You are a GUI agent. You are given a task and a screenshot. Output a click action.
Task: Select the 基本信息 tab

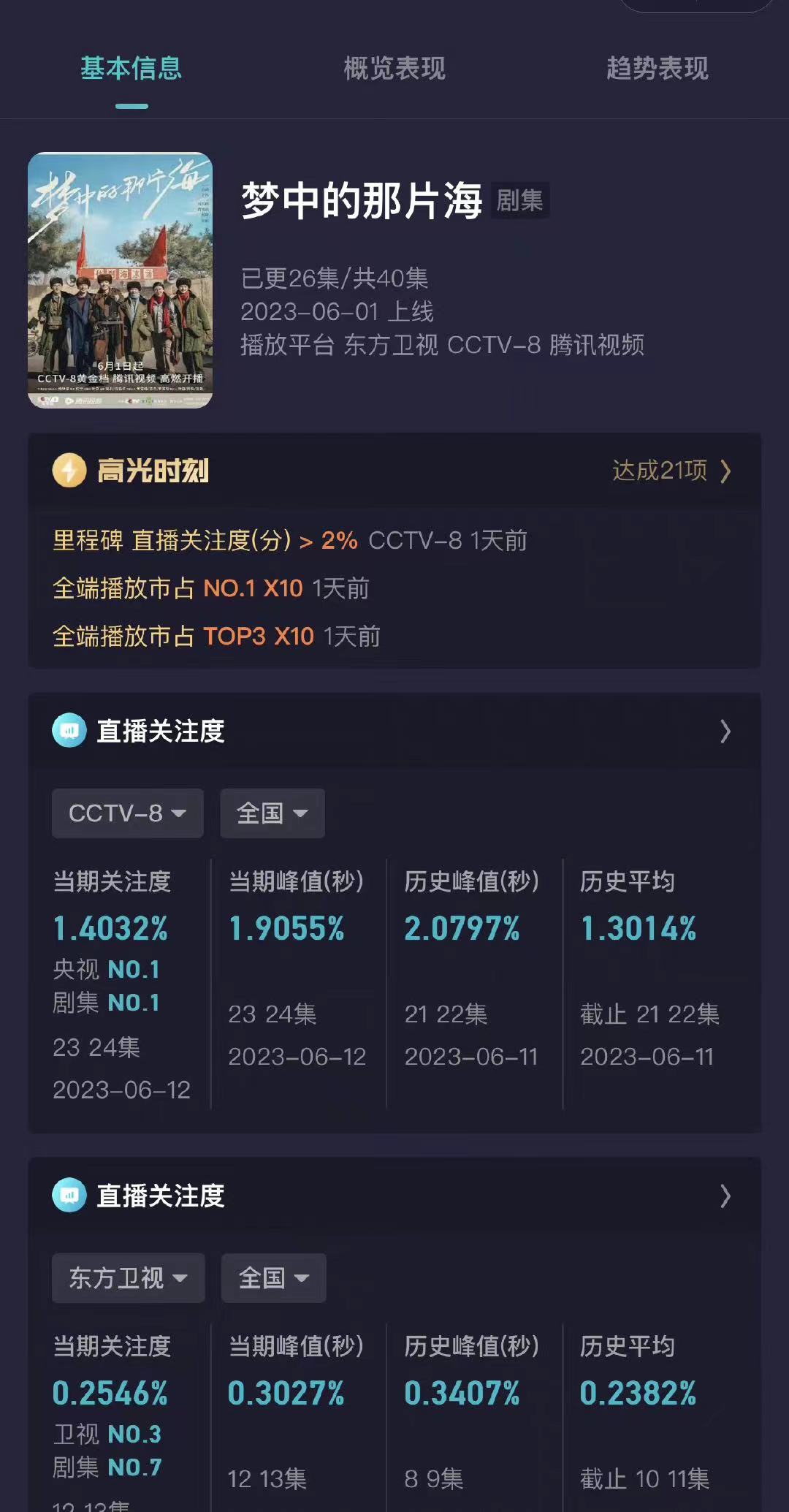131,68
